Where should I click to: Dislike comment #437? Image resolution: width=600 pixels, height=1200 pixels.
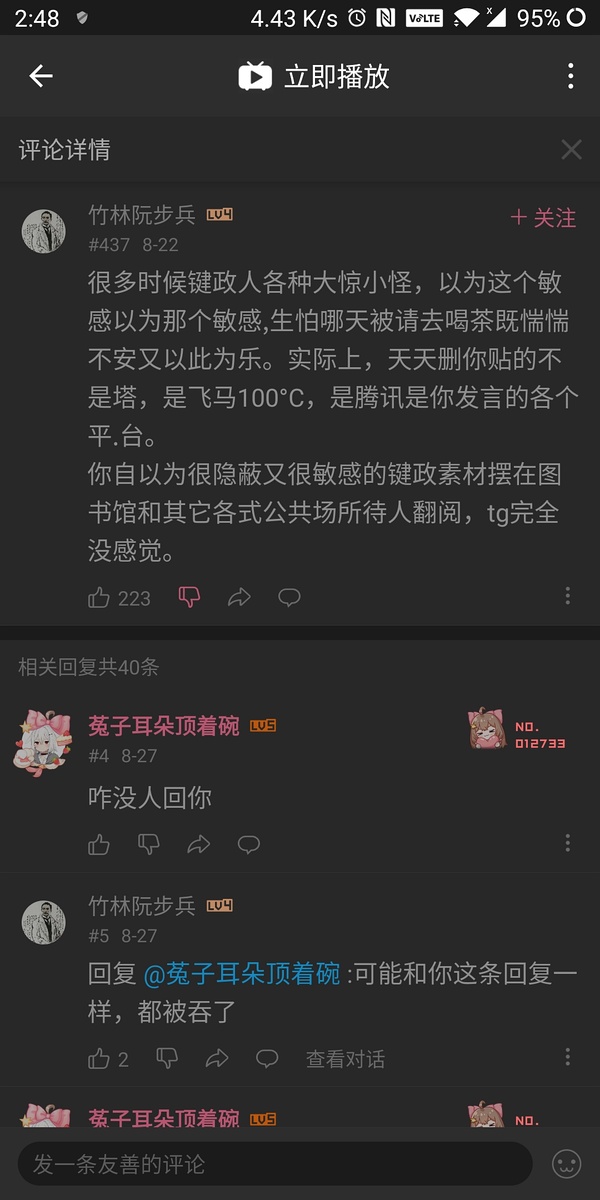coord(189,597)
